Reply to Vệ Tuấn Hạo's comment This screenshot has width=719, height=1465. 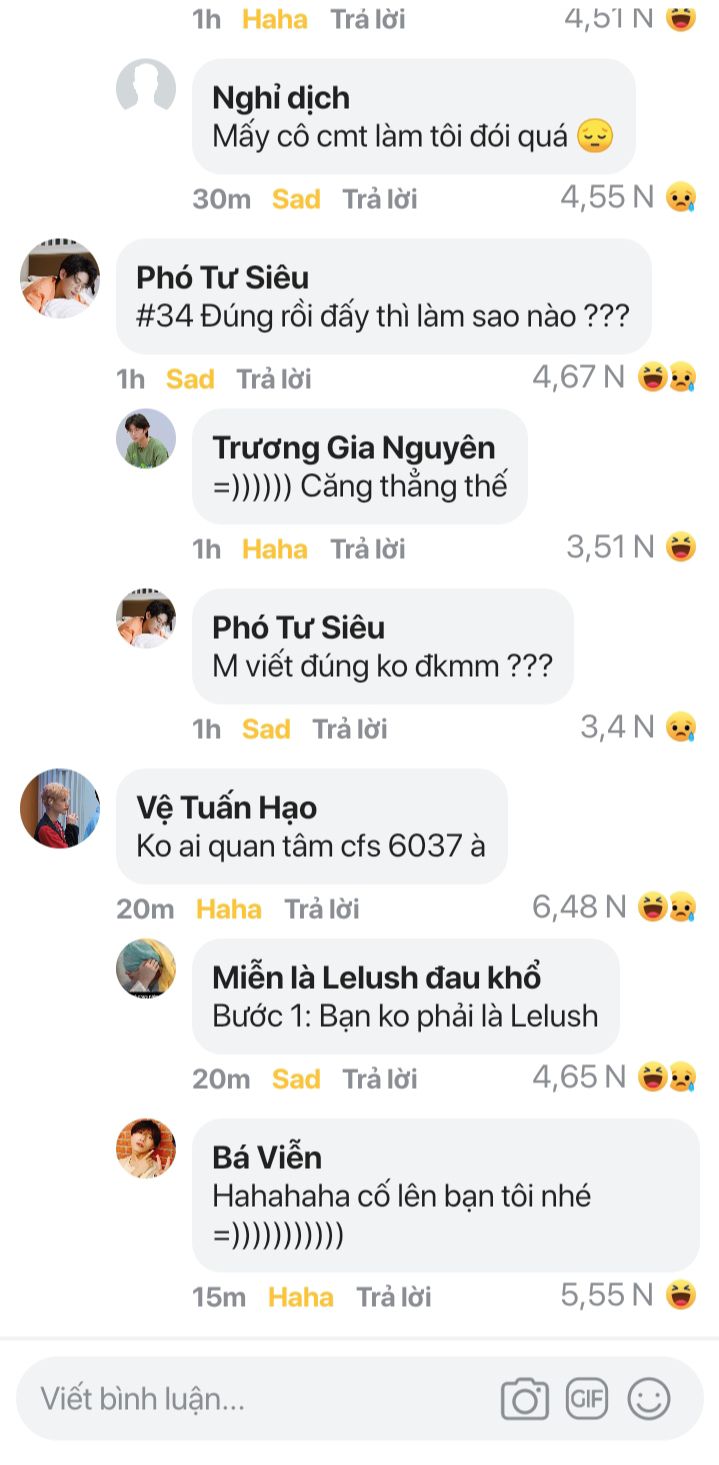[322, 909]
